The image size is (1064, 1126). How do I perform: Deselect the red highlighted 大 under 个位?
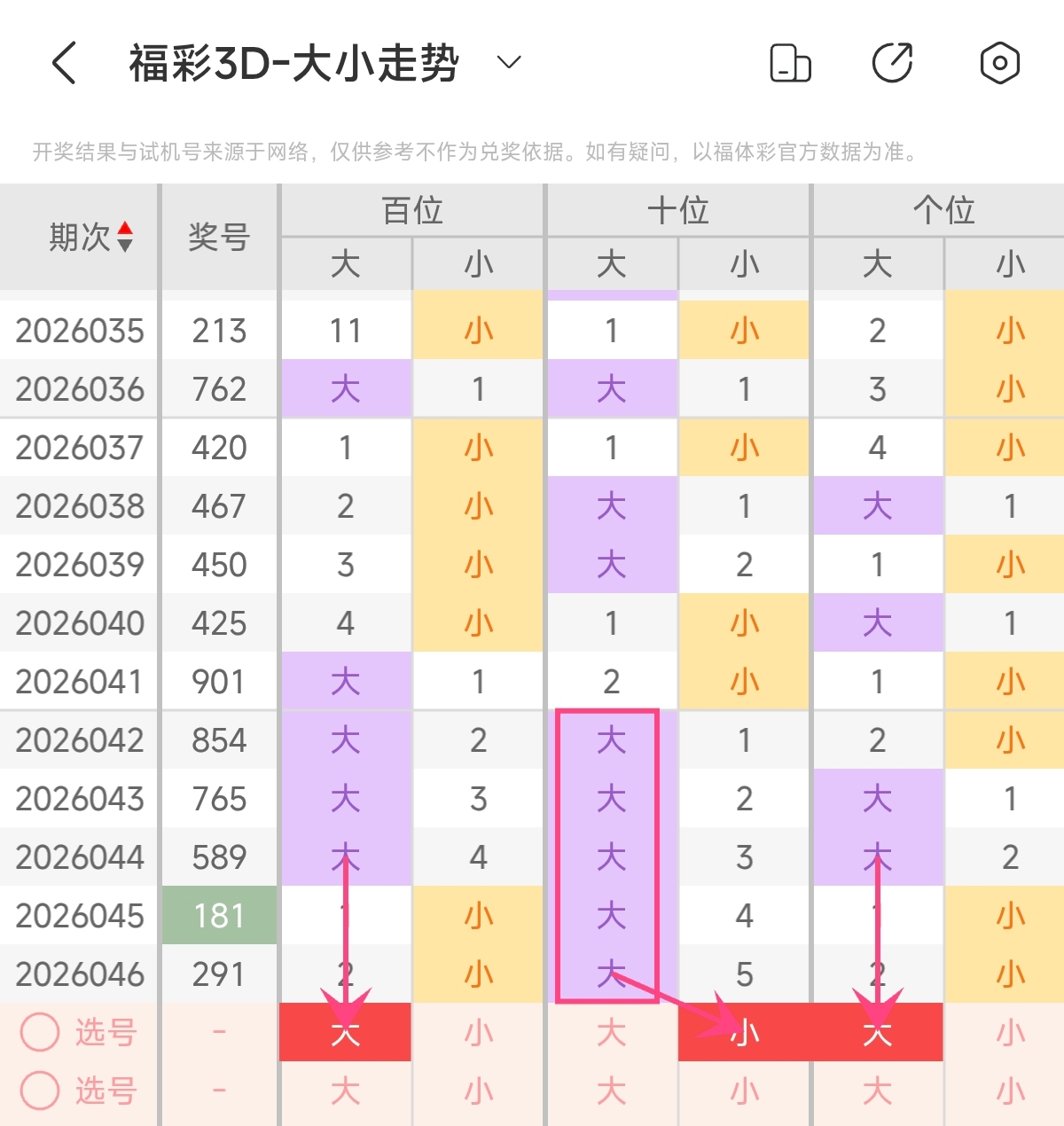pos(878,1033)
